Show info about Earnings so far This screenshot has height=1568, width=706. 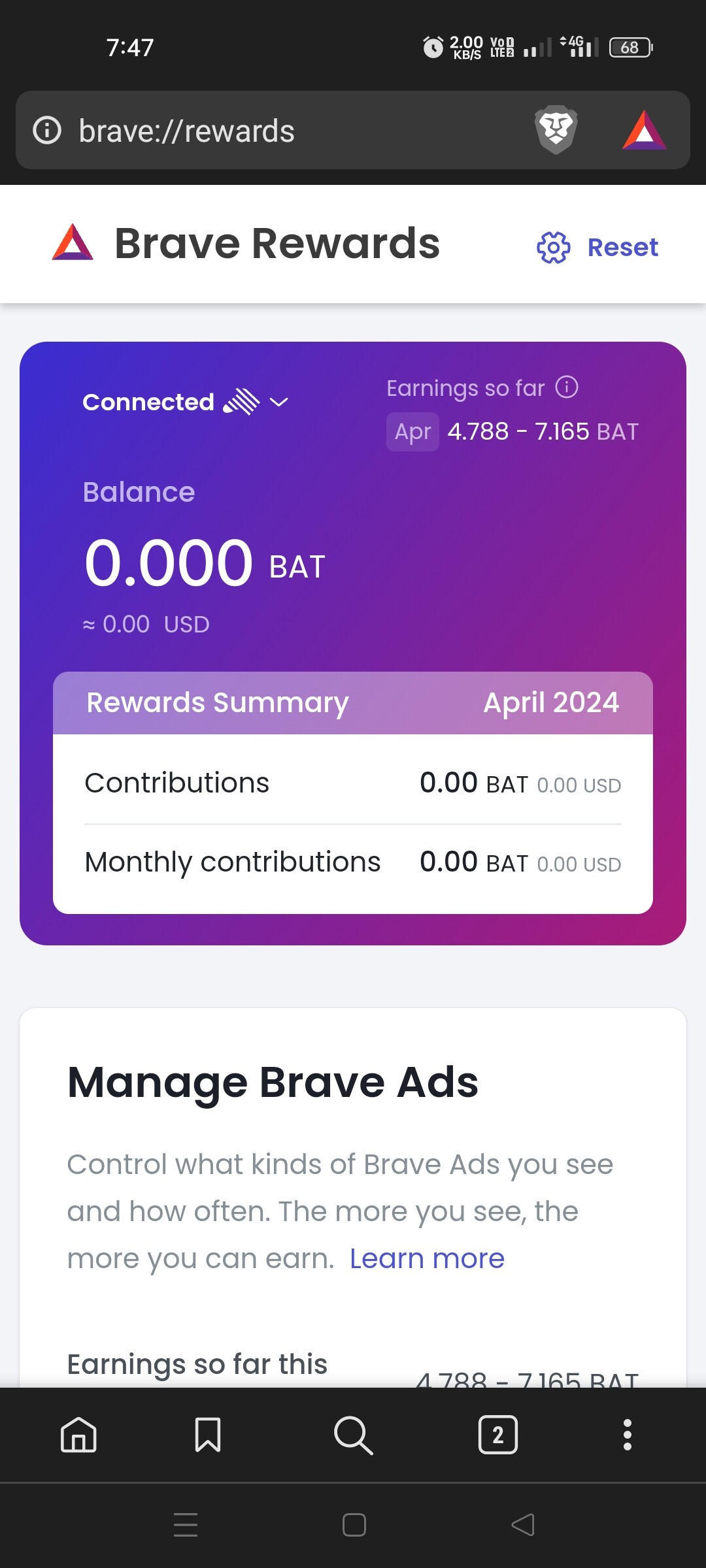pyautogui.click(x=567, y=387)
